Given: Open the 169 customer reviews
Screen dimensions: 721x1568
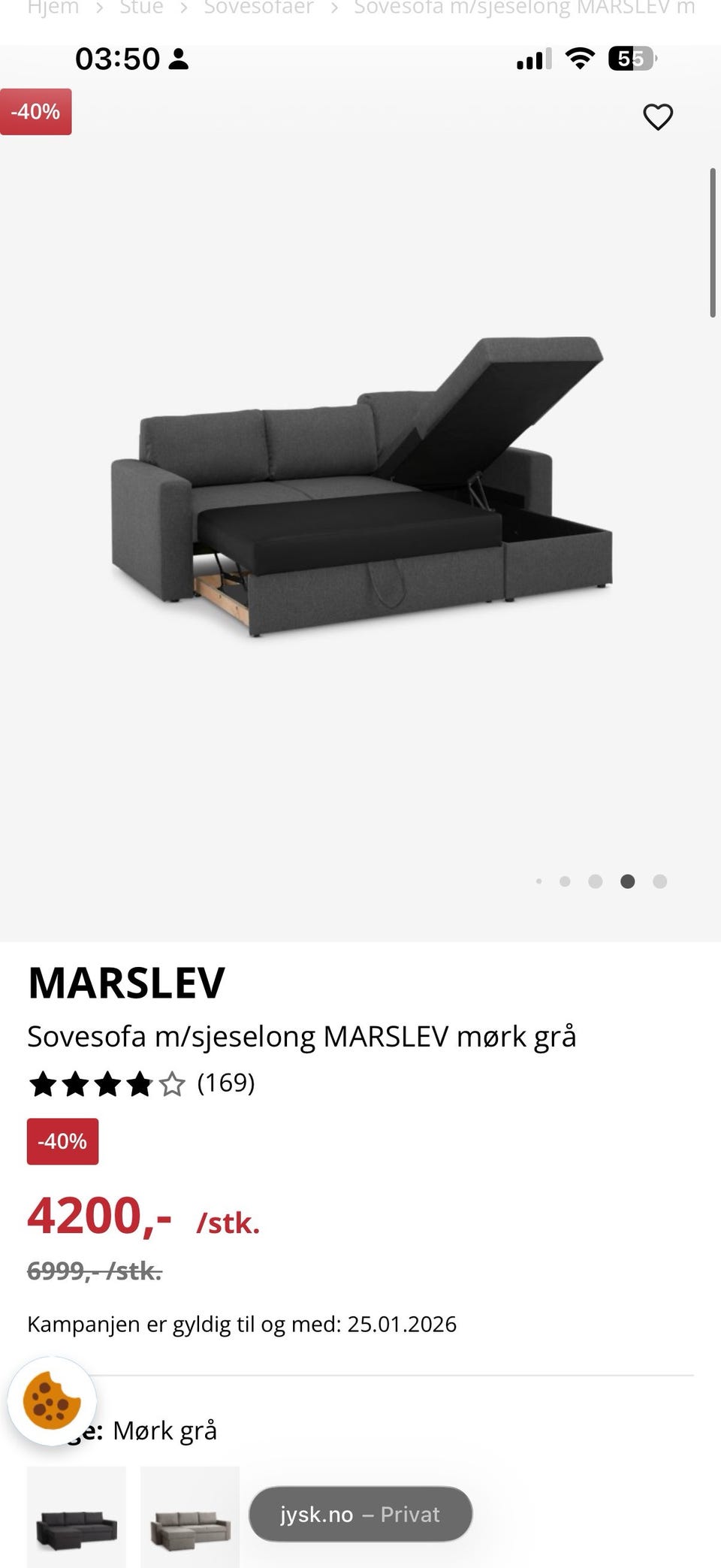Looking at the screenshot, I should tap(225, 1083).
